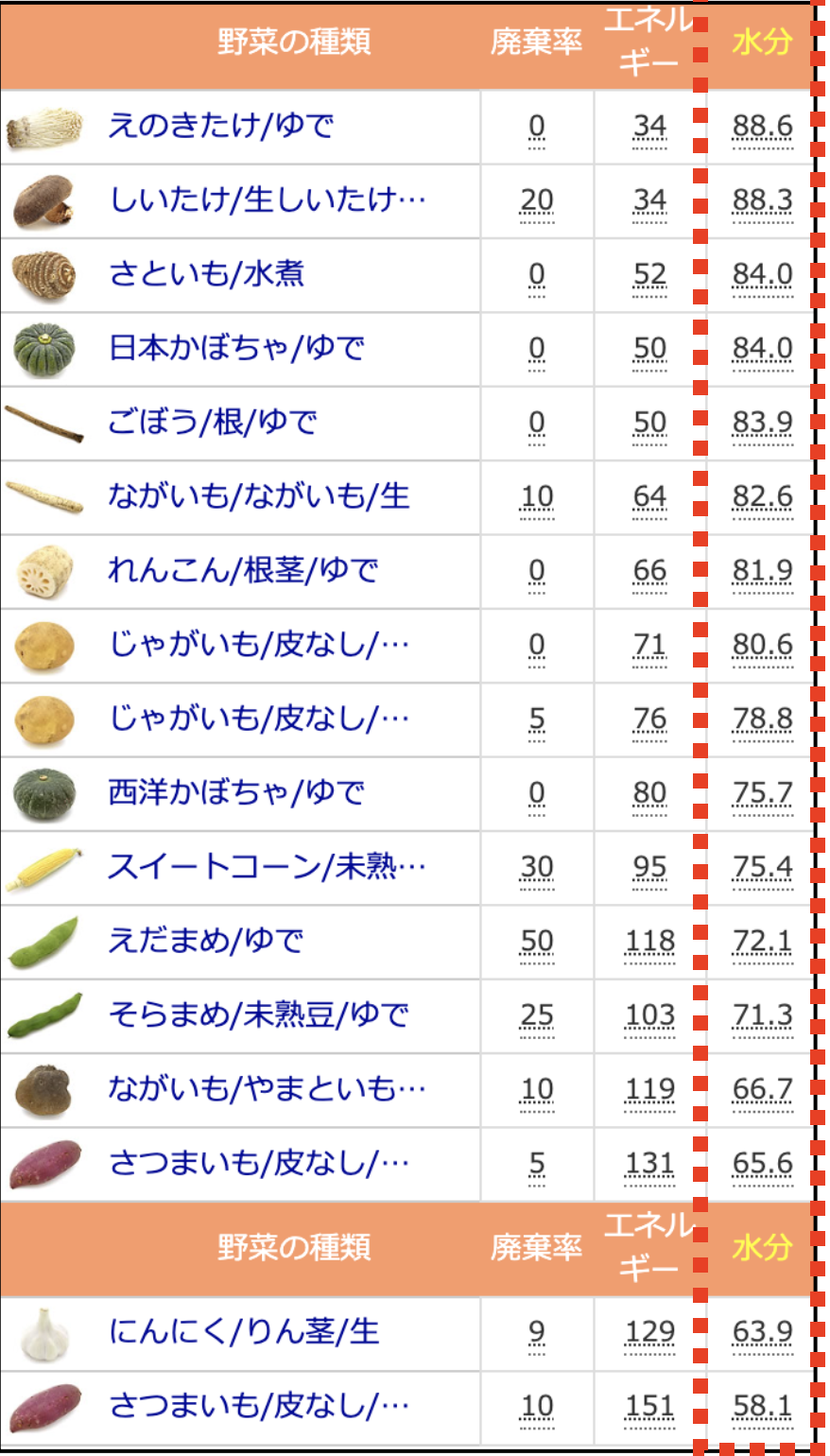830x1456 pixels.
Task: Select さといも/水煮 entry
Action: [x=206, y=274]
